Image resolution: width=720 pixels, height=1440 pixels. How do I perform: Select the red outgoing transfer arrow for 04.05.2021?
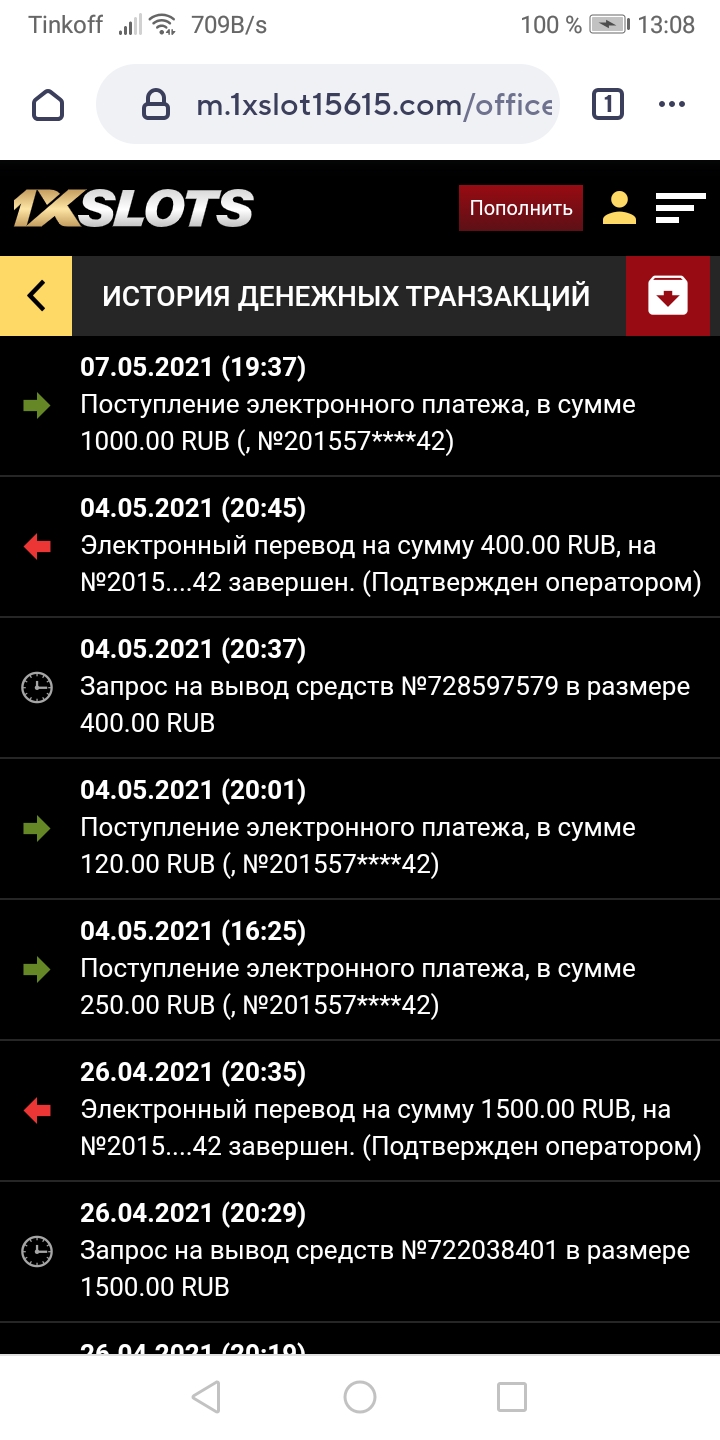[x=37, y=547]
